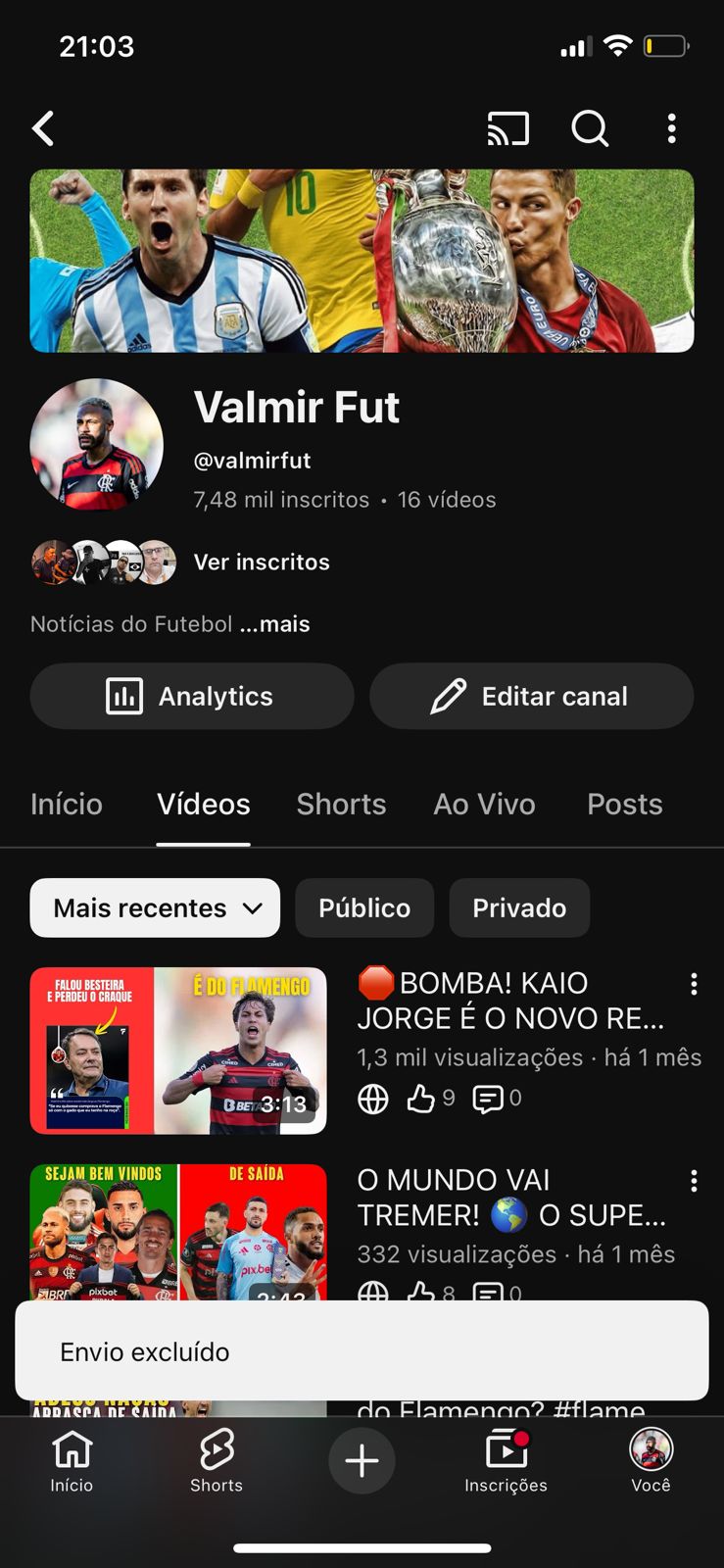This screenshot has height=1568, width=724.
Task: Tap the Editar canal button
Action: (531, 696)
